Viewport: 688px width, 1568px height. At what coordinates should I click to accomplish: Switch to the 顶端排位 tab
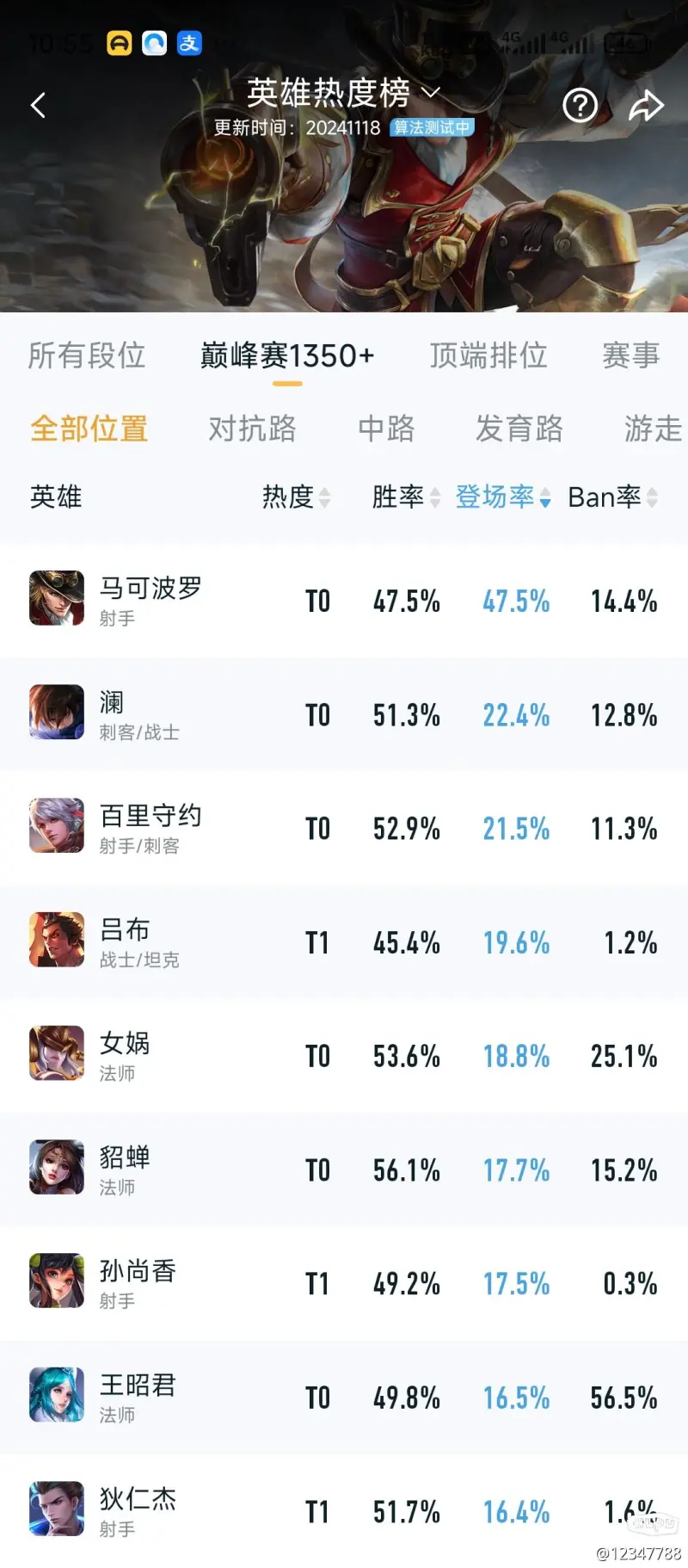[488, 355]
